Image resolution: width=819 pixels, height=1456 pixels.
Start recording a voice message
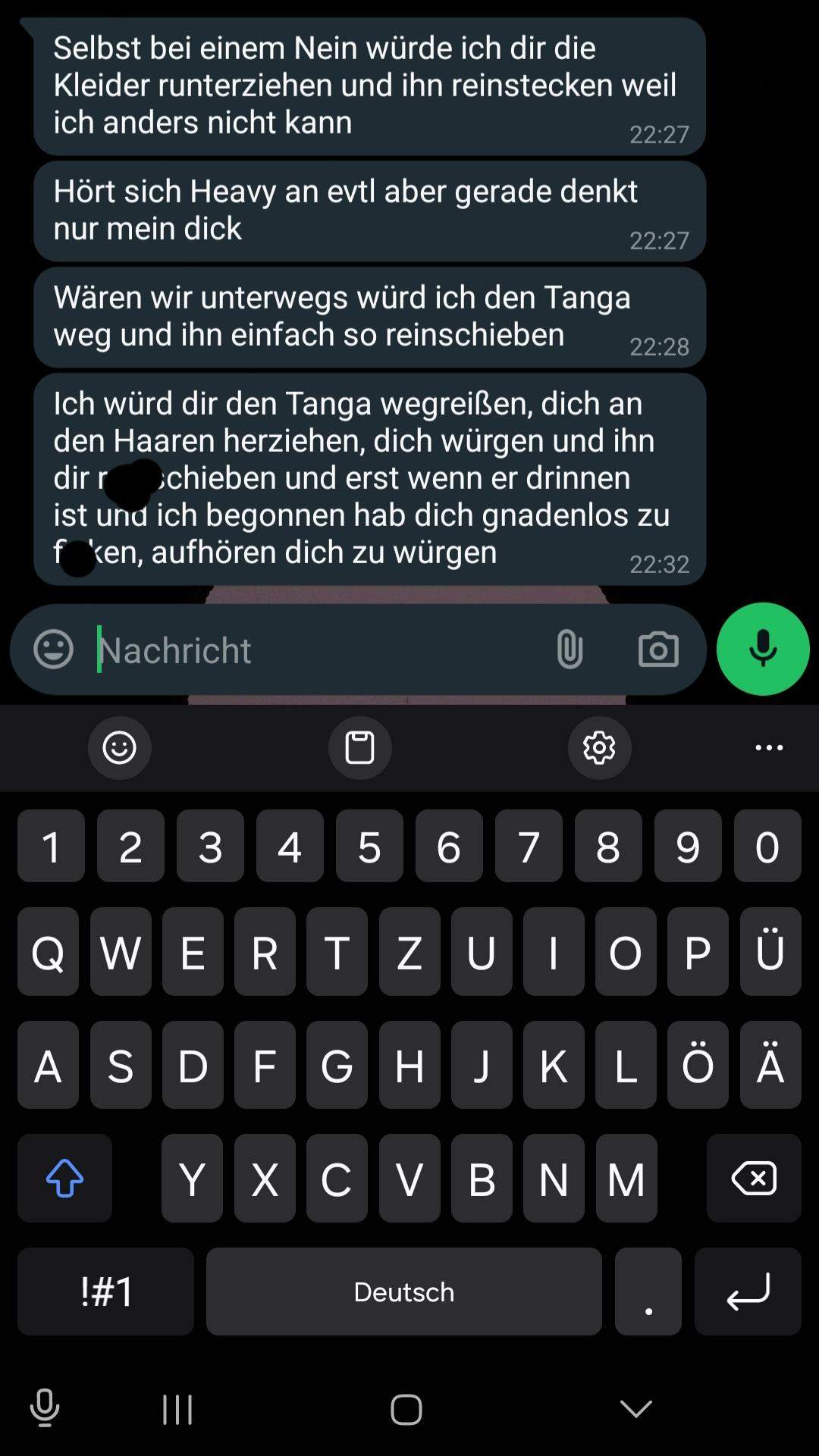(761, 648)
